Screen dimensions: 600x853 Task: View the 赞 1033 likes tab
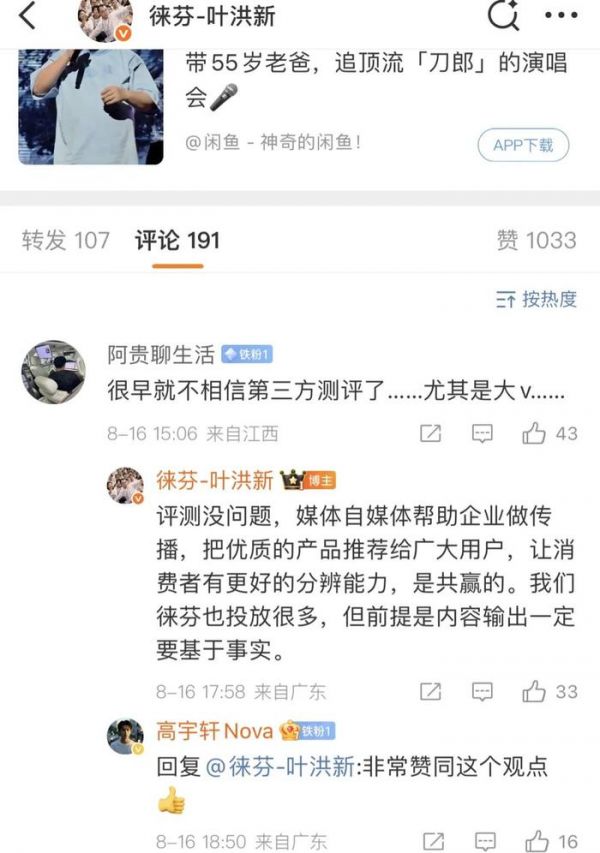pyautogui.click(x=536, y=240)
